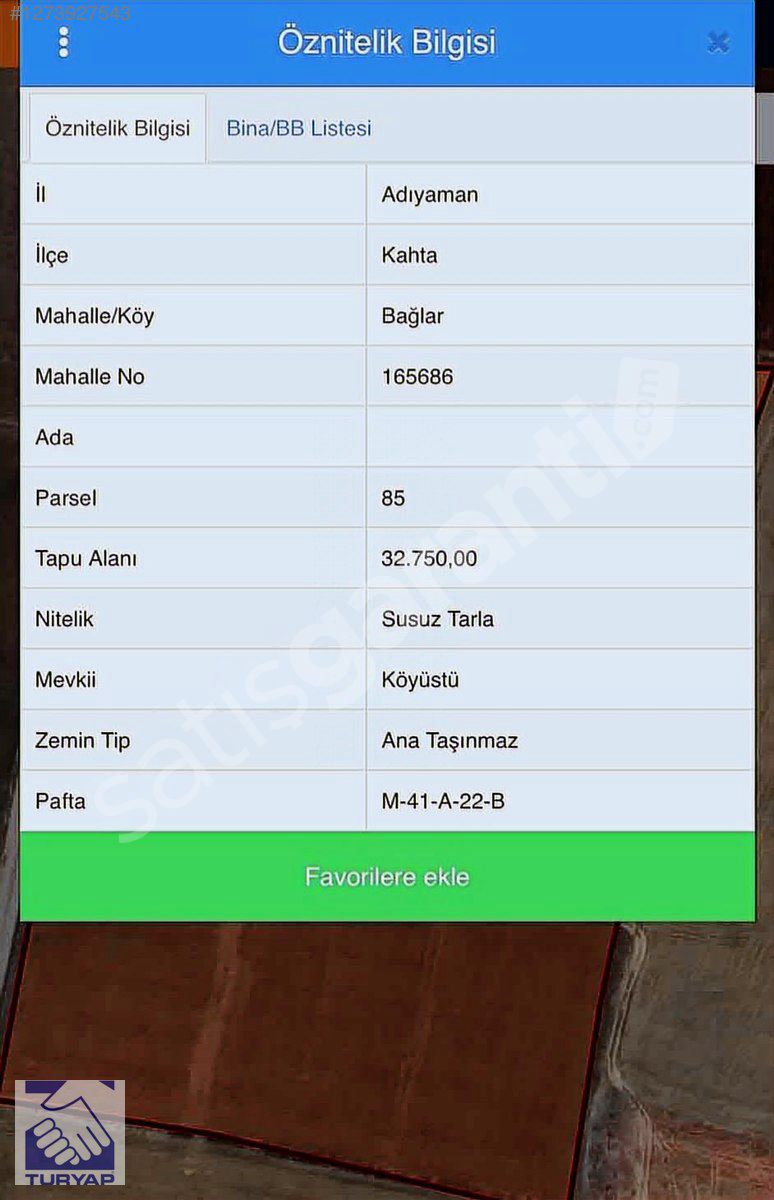
Task: Open the three-dot overflow menu
Action: (64, 42)
